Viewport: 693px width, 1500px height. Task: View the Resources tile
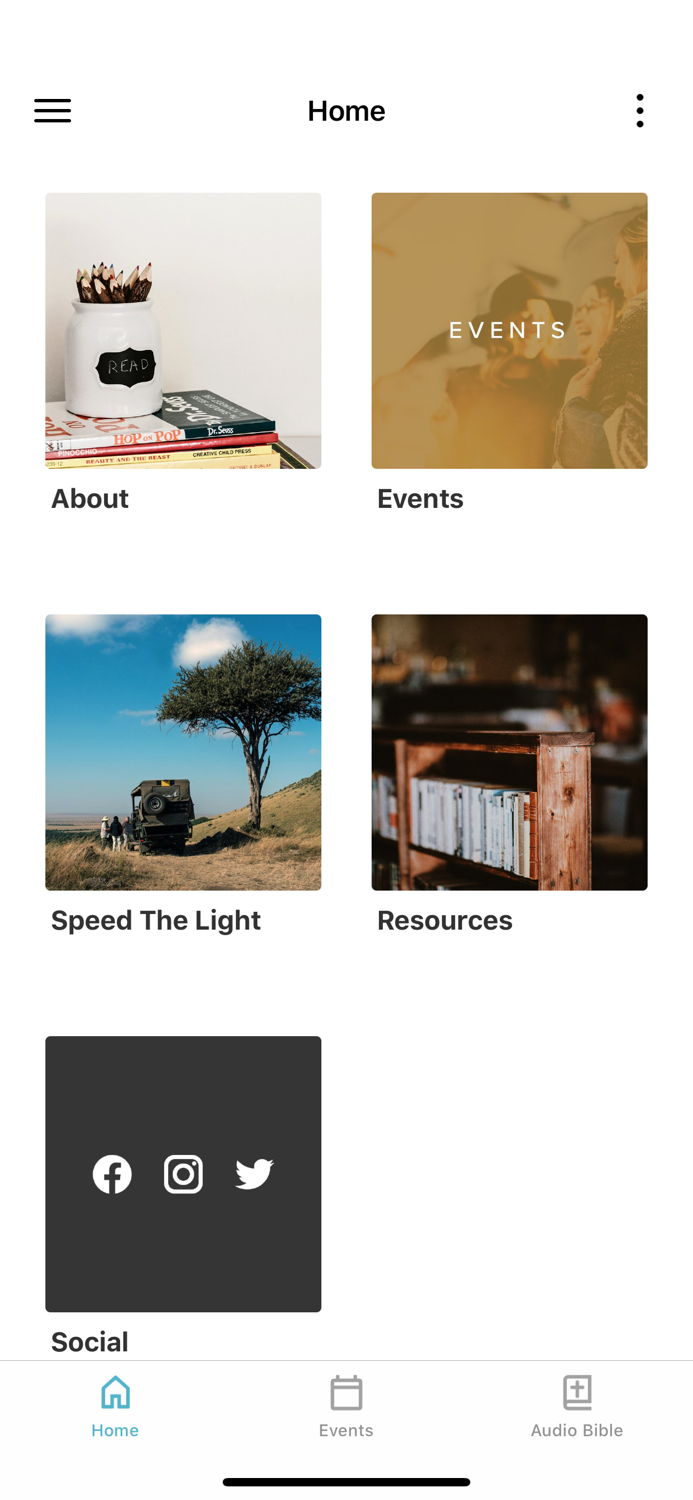(x=509, y=752)
